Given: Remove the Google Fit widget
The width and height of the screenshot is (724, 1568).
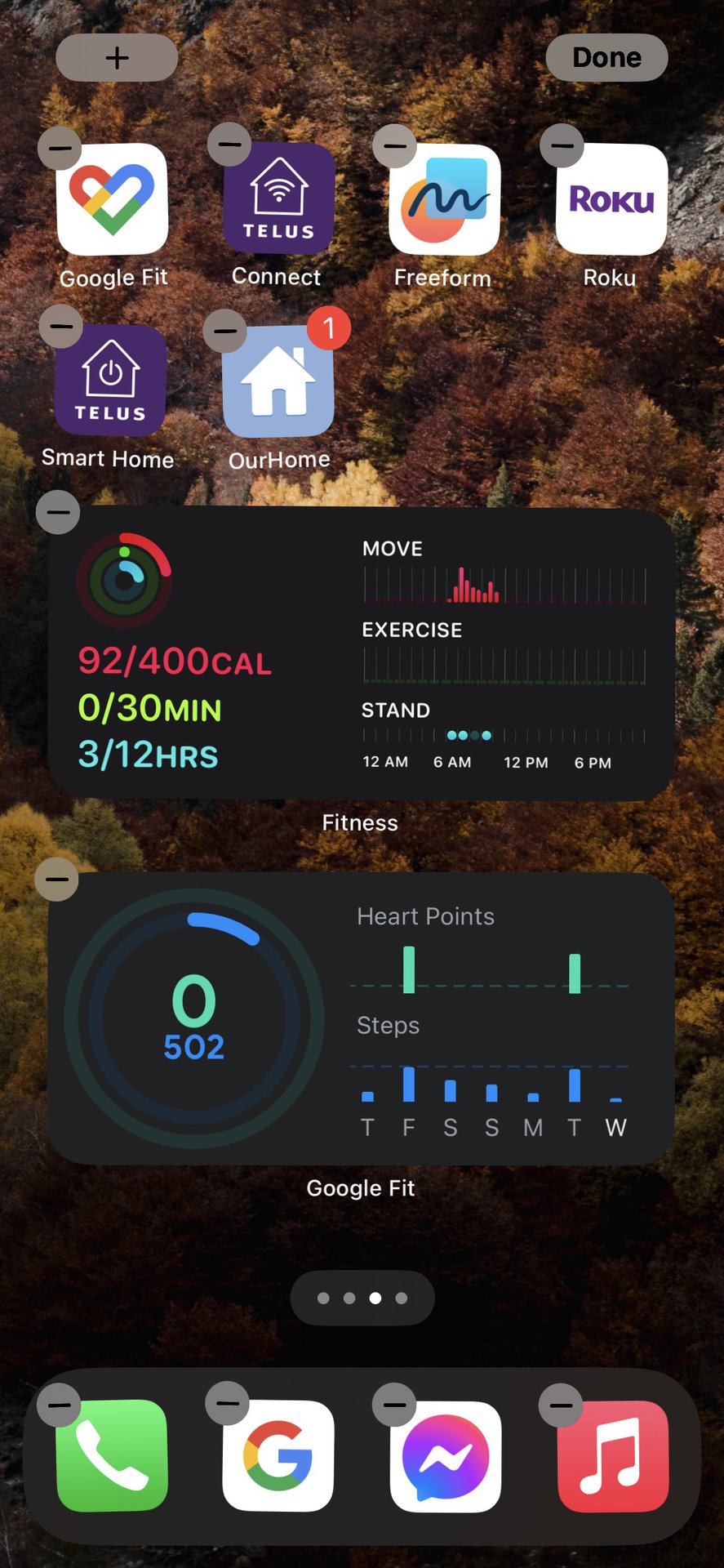Looking at the screenshot, I should [x=57, y=879].
